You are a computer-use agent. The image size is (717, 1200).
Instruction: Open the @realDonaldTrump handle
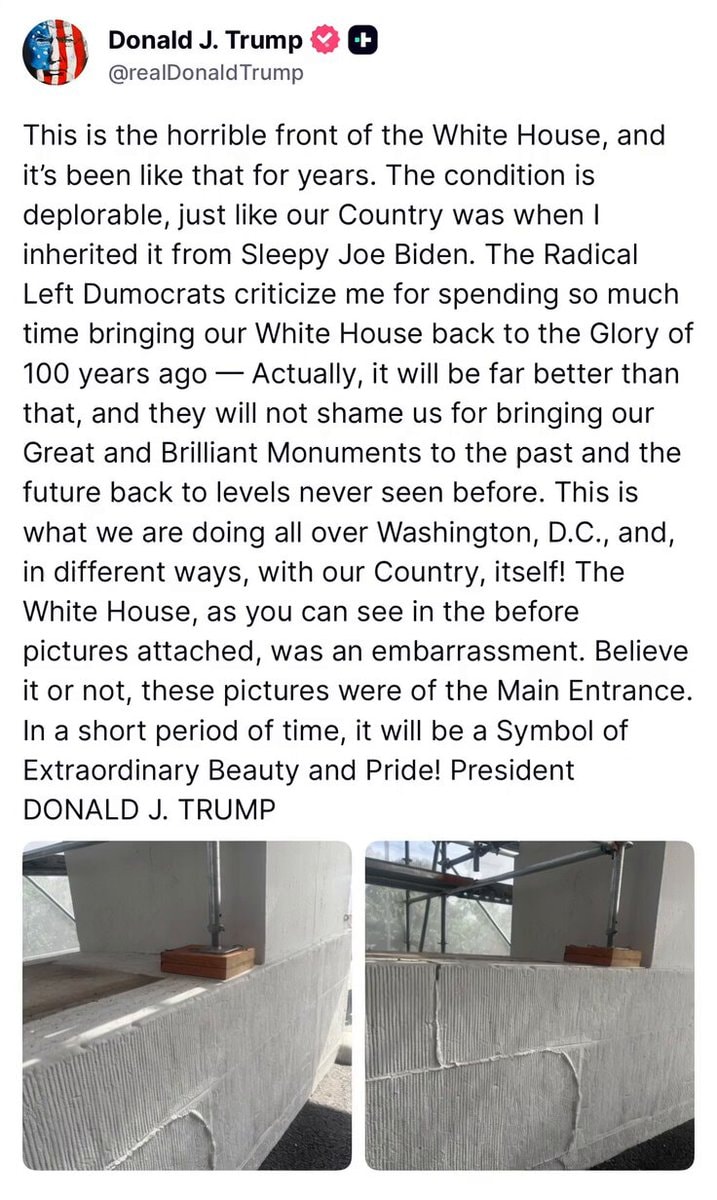coord(205,73)
